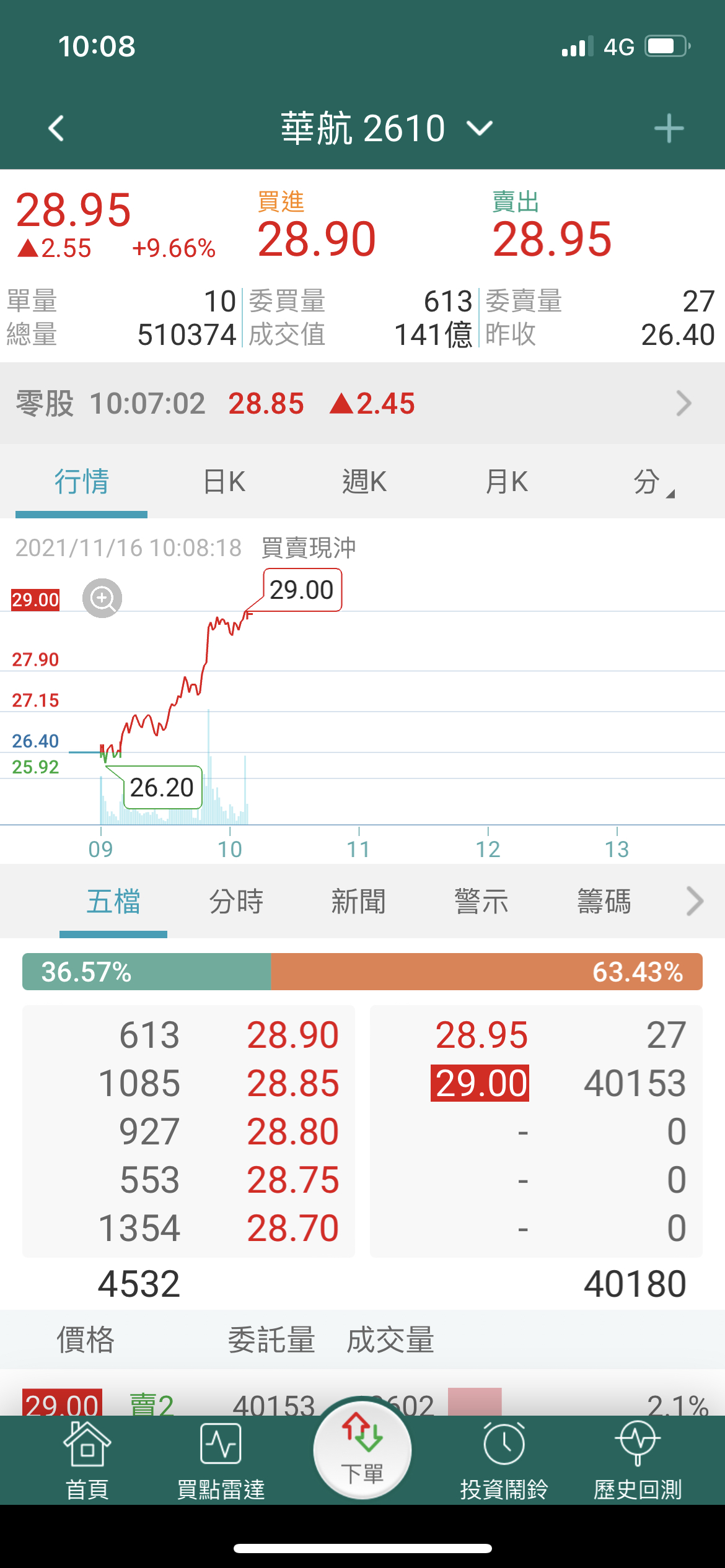Reveal more tabs with the right chevron
The height and width of the screenshot is (1568, 725).
695,902
